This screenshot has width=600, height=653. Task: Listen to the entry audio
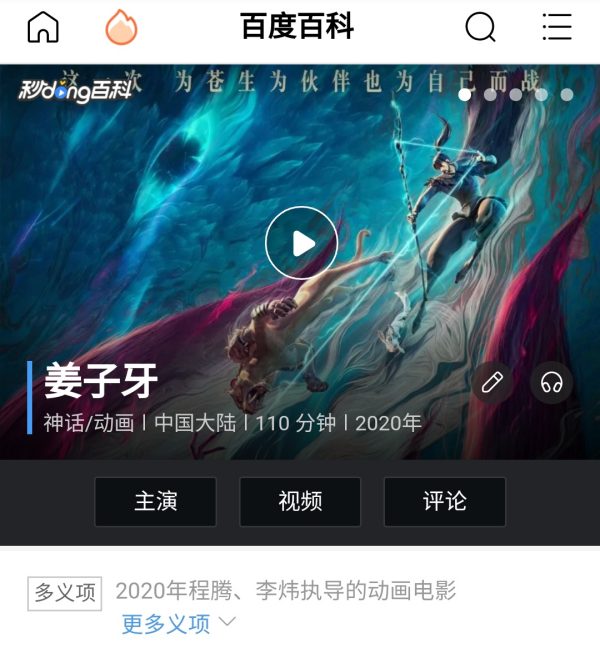click(x=551, y=382)
